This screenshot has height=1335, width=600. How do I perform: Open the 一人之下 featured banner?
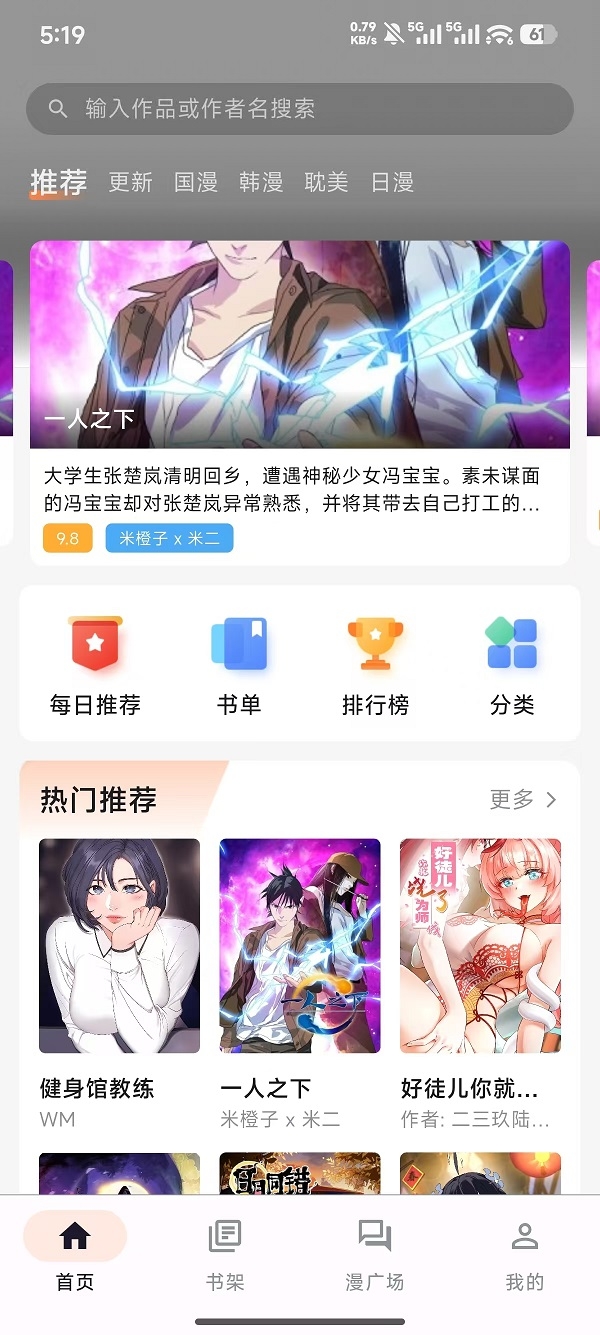(300, 345)
